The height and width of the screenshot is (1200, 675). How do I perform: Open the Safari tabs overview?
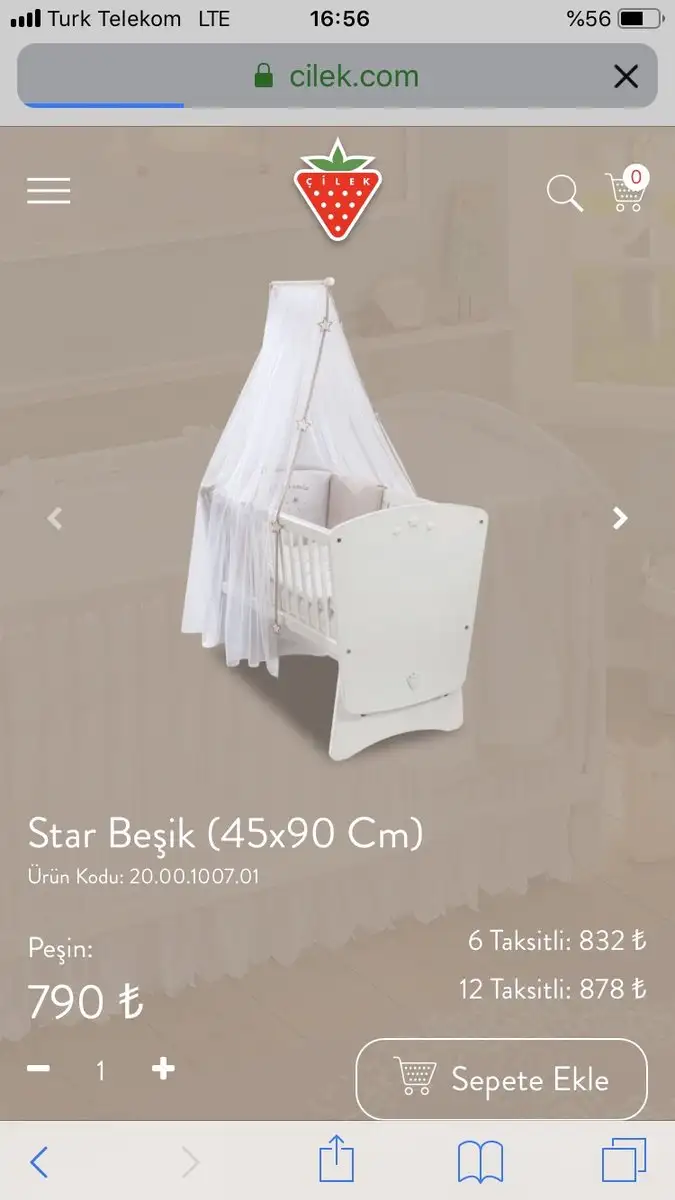[x=624, y=1162]
